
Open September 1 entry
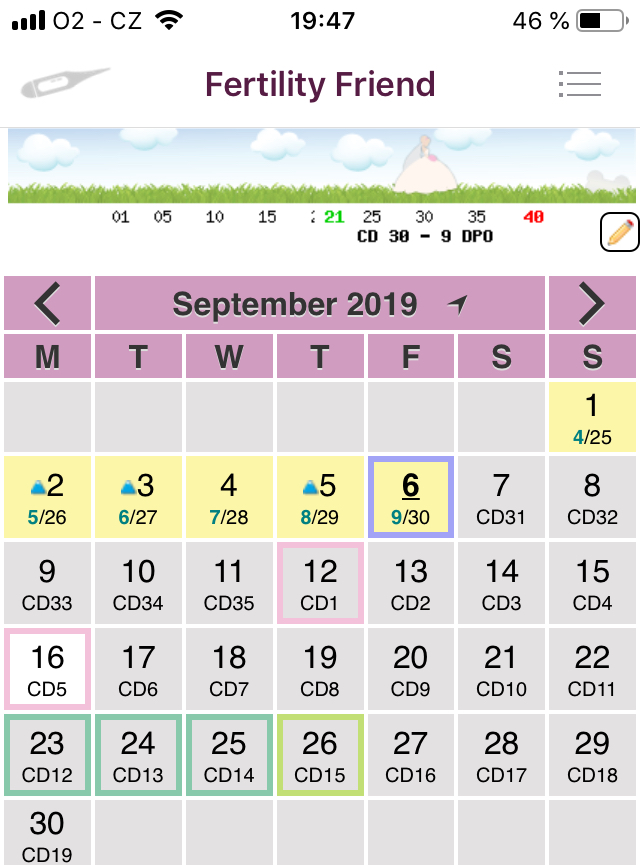pyautogui.click(x=592, y=416)
